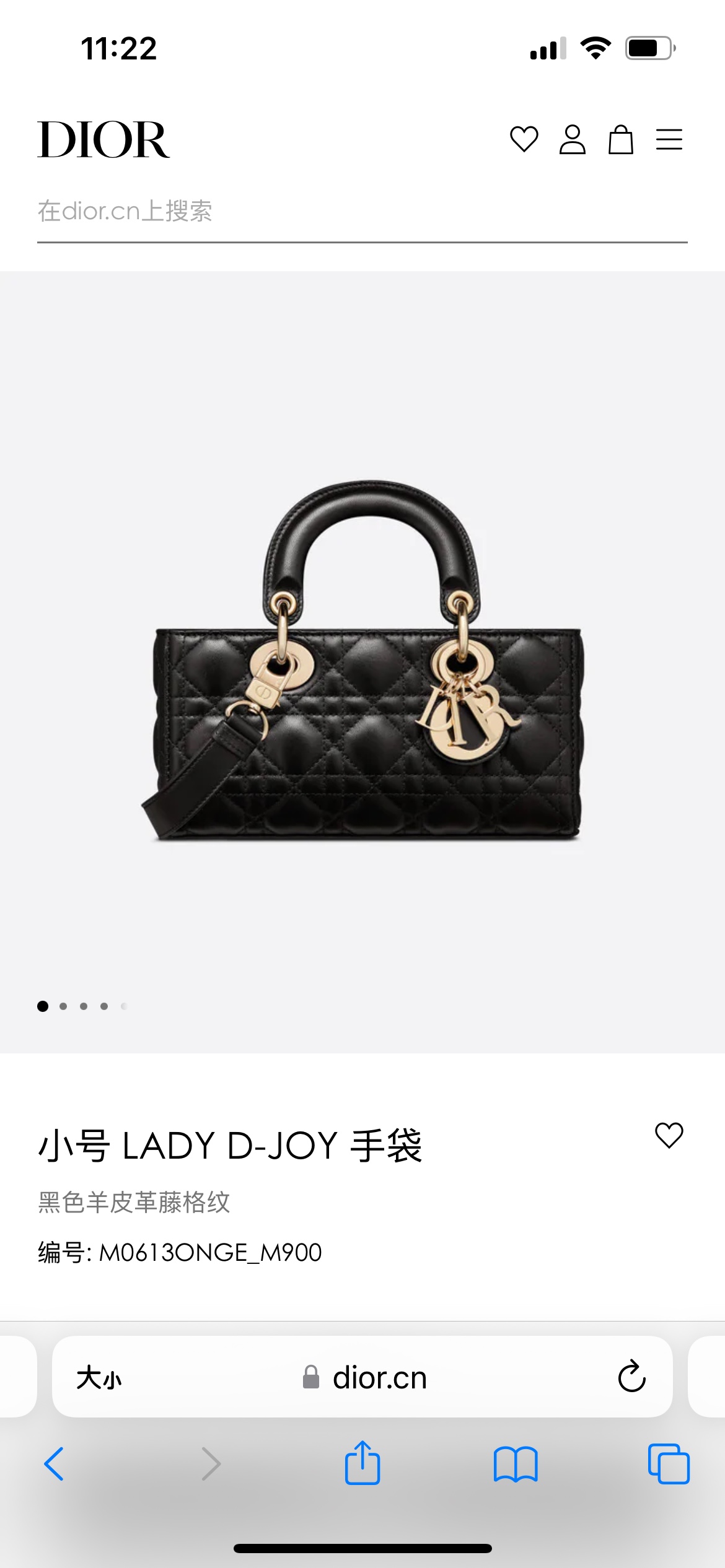Open the wishlist heart in the header
The height and width of the screenshot is (1568, 725).
coord(524,139)
